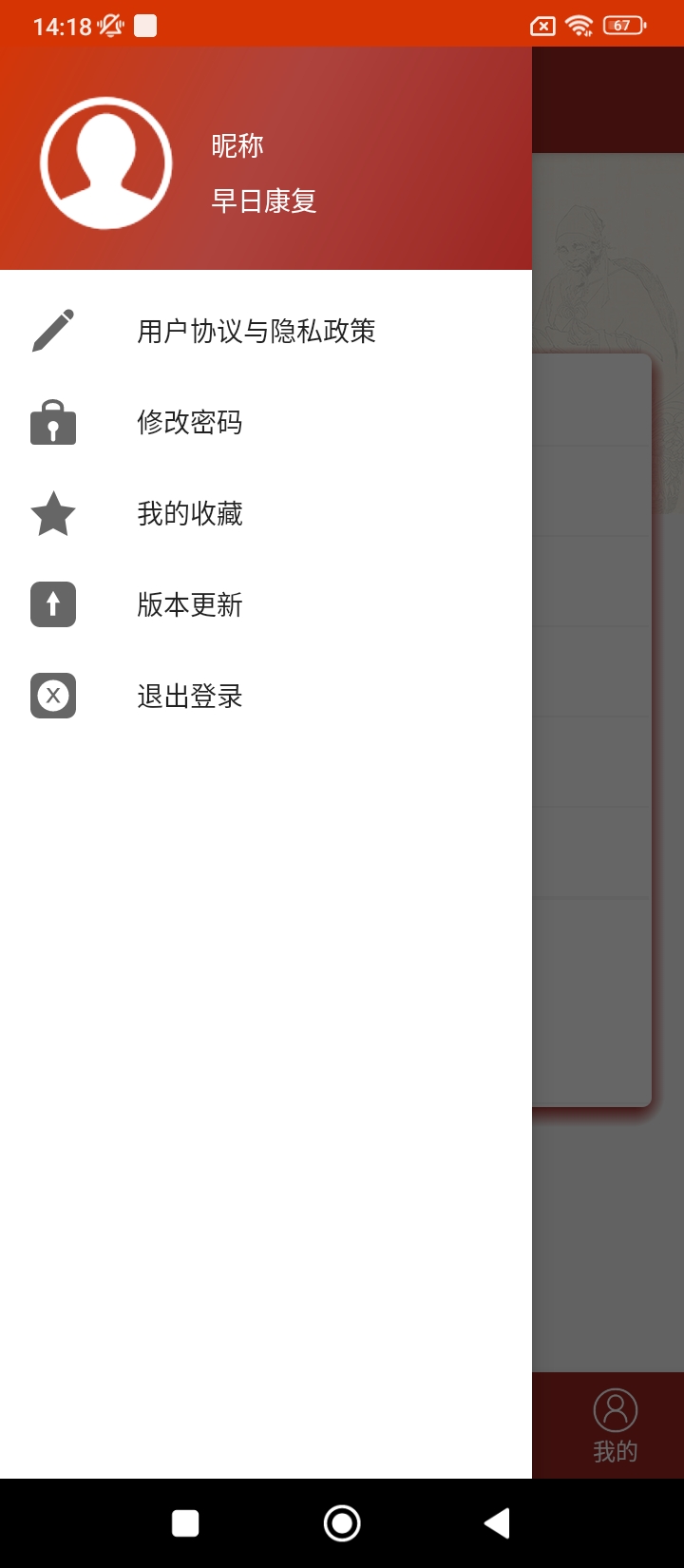
Task: Go back with system back button
Action: click(x=497, y=1523)
